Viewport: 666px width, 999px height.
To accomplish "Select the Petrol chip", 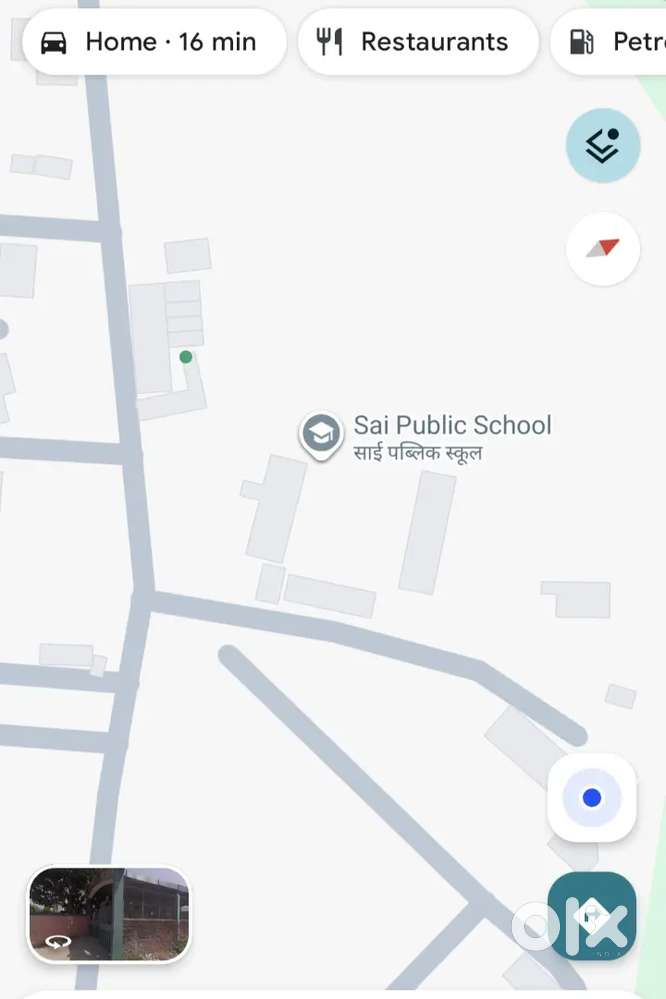I will point(610,42).
